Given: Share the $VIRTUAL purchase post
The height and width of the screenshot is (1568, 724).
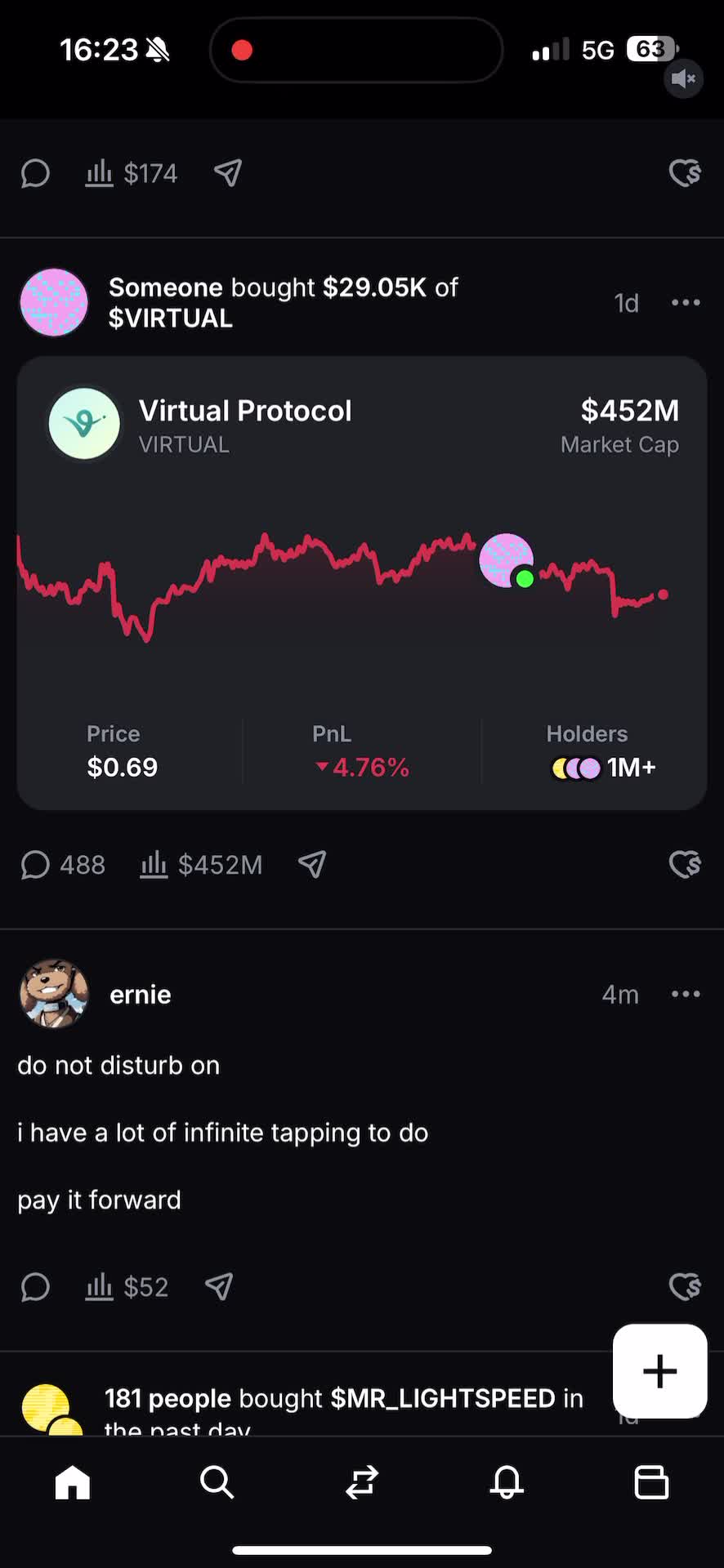Looking at the screenshot, I should click(312, 864).
